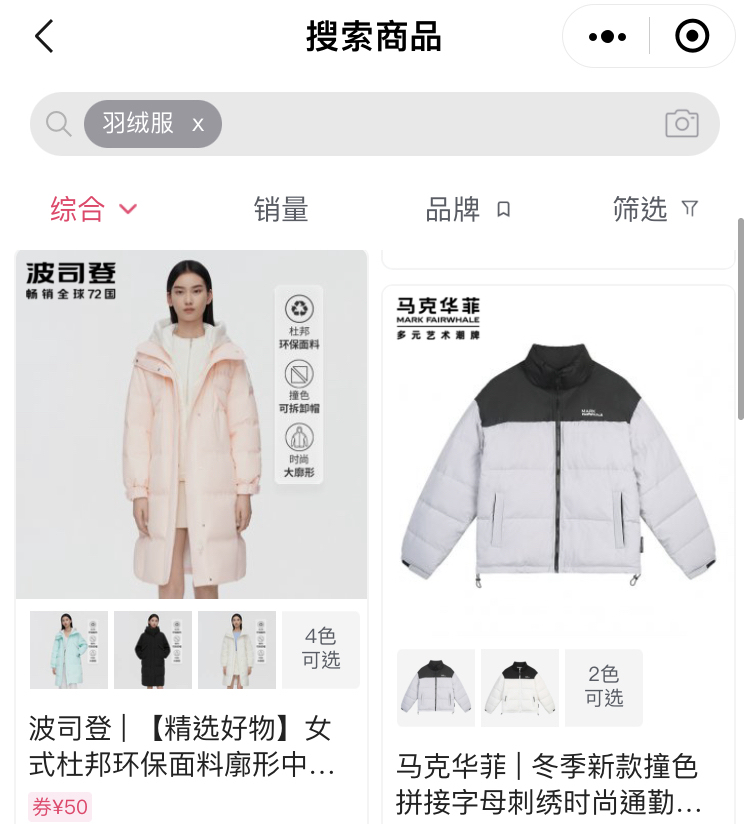Select 马克华菲 black and grey variant
Viewport: 750px width, 824px height.
pos(436,687)
